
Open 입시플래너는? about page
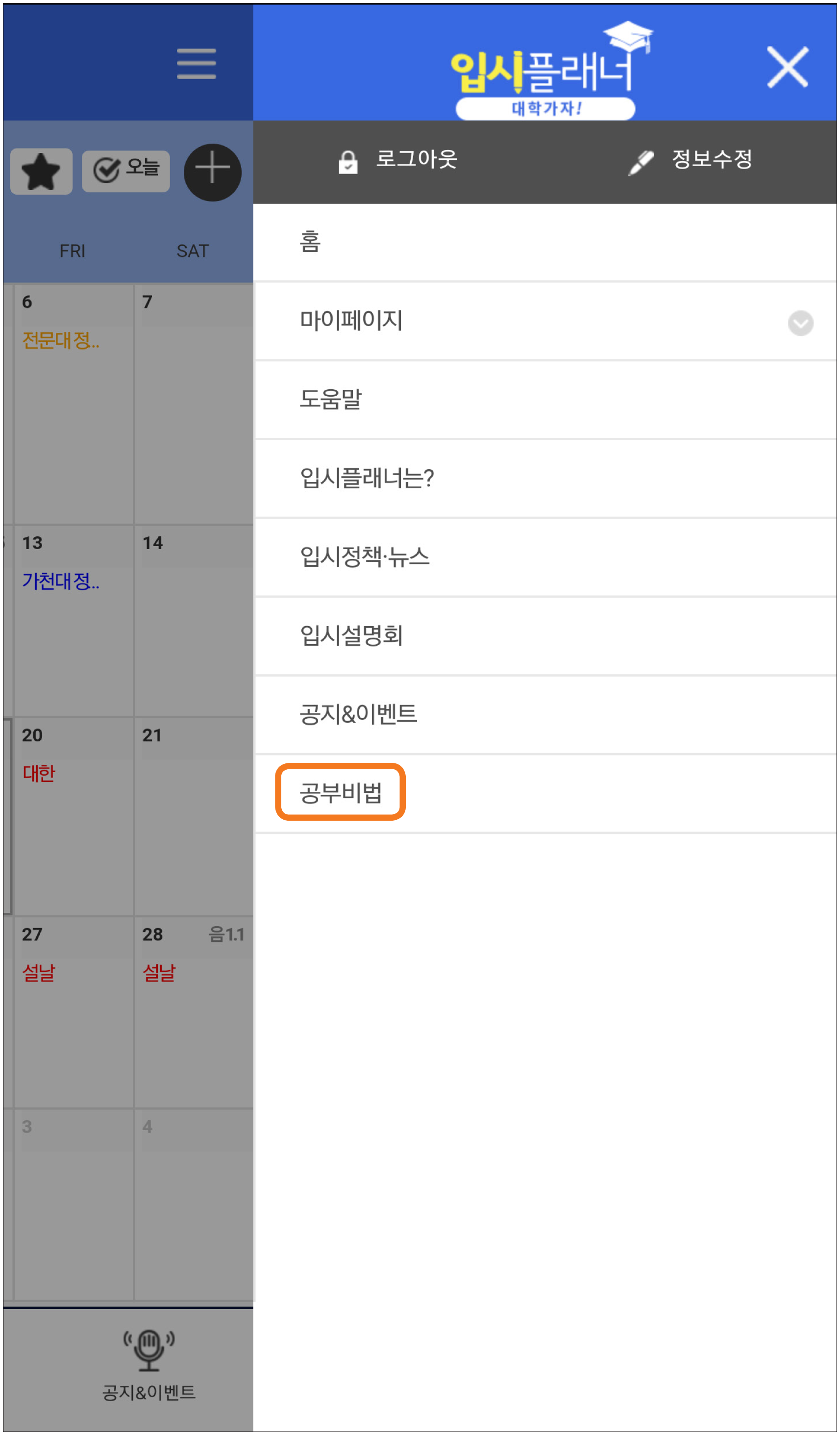coord(367,477)
